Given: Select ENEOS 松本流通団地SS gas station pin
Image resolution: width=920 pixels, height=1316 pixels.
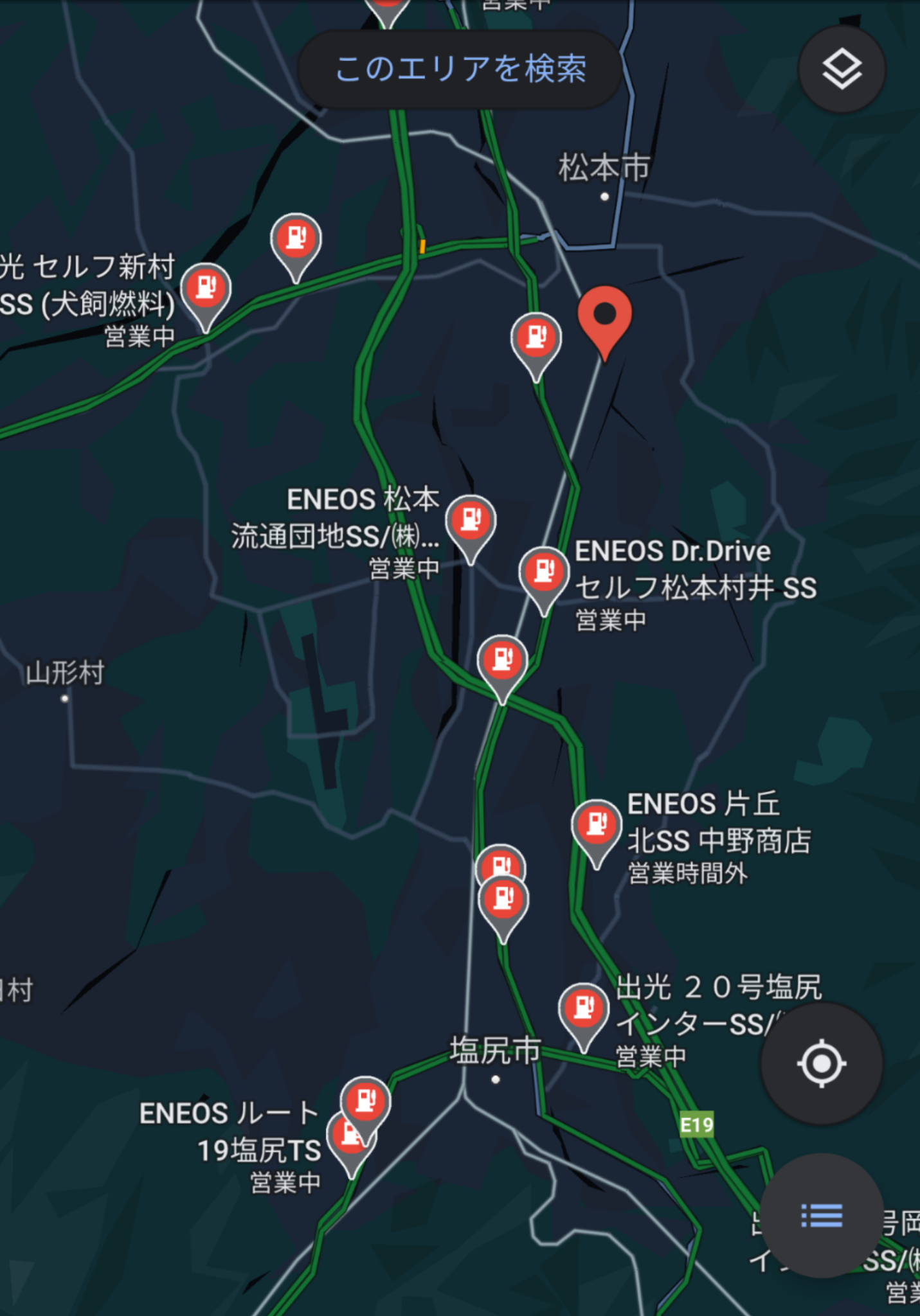Looking at the screenshot, I should (x=471, y=520).
